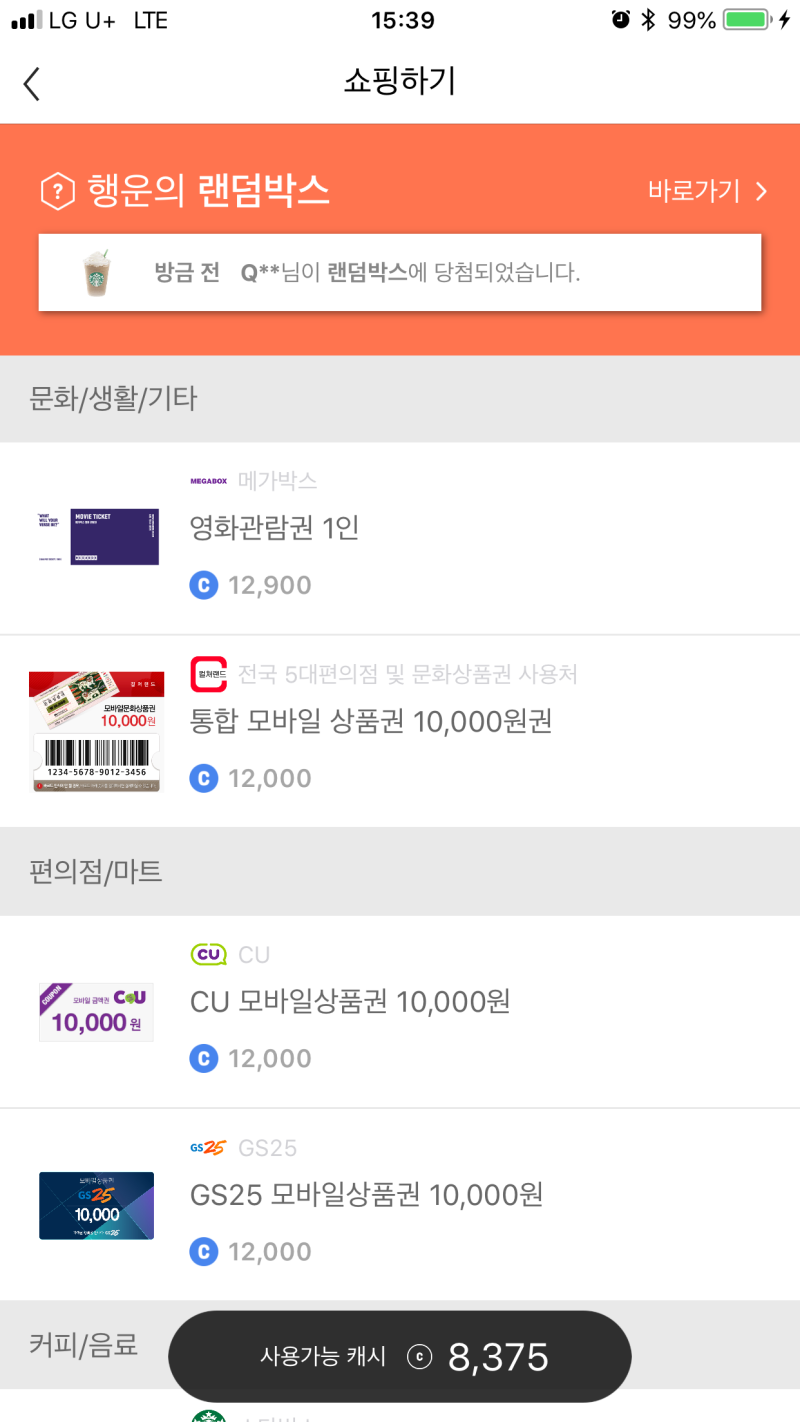Image resolution: width=800 pixels, height=1422 pixels.
Task: Tap the 사용가능 캐시 8,375 button
Action: click(400, 1356)
